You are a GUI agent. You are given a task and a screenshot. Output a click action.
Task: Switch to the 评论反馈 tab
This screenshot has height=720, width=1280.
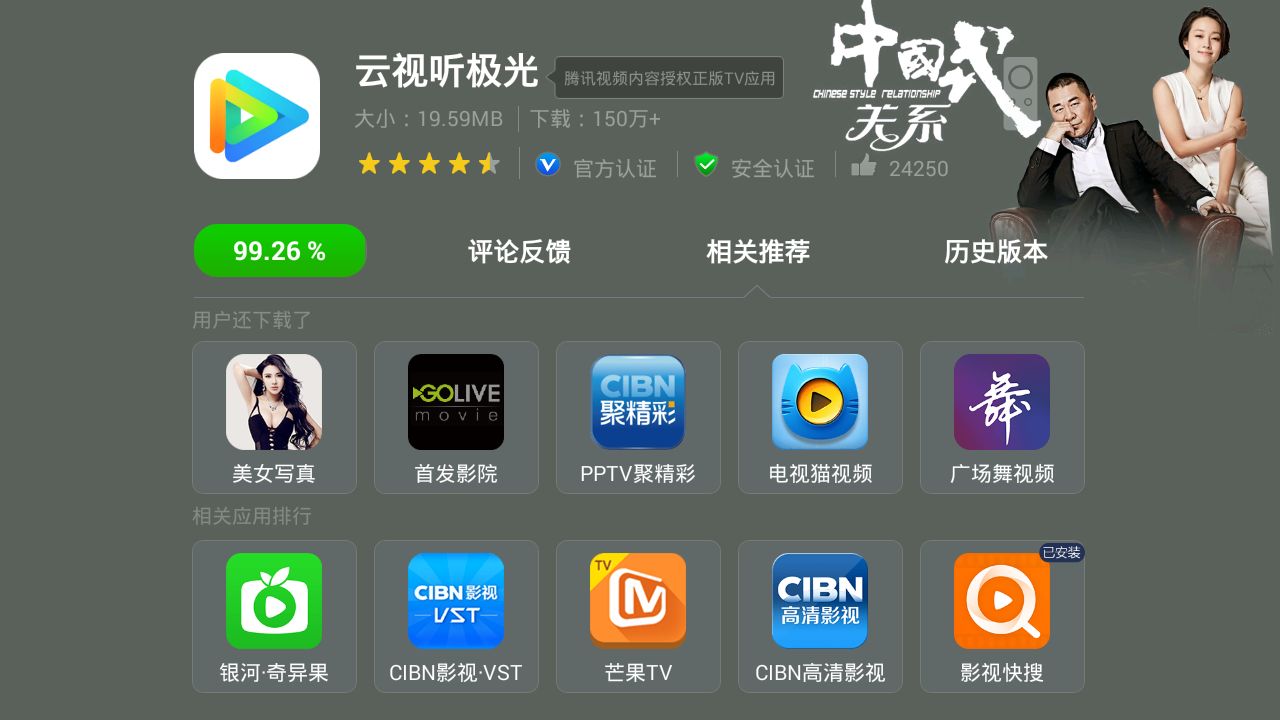[x=519, y=252]
